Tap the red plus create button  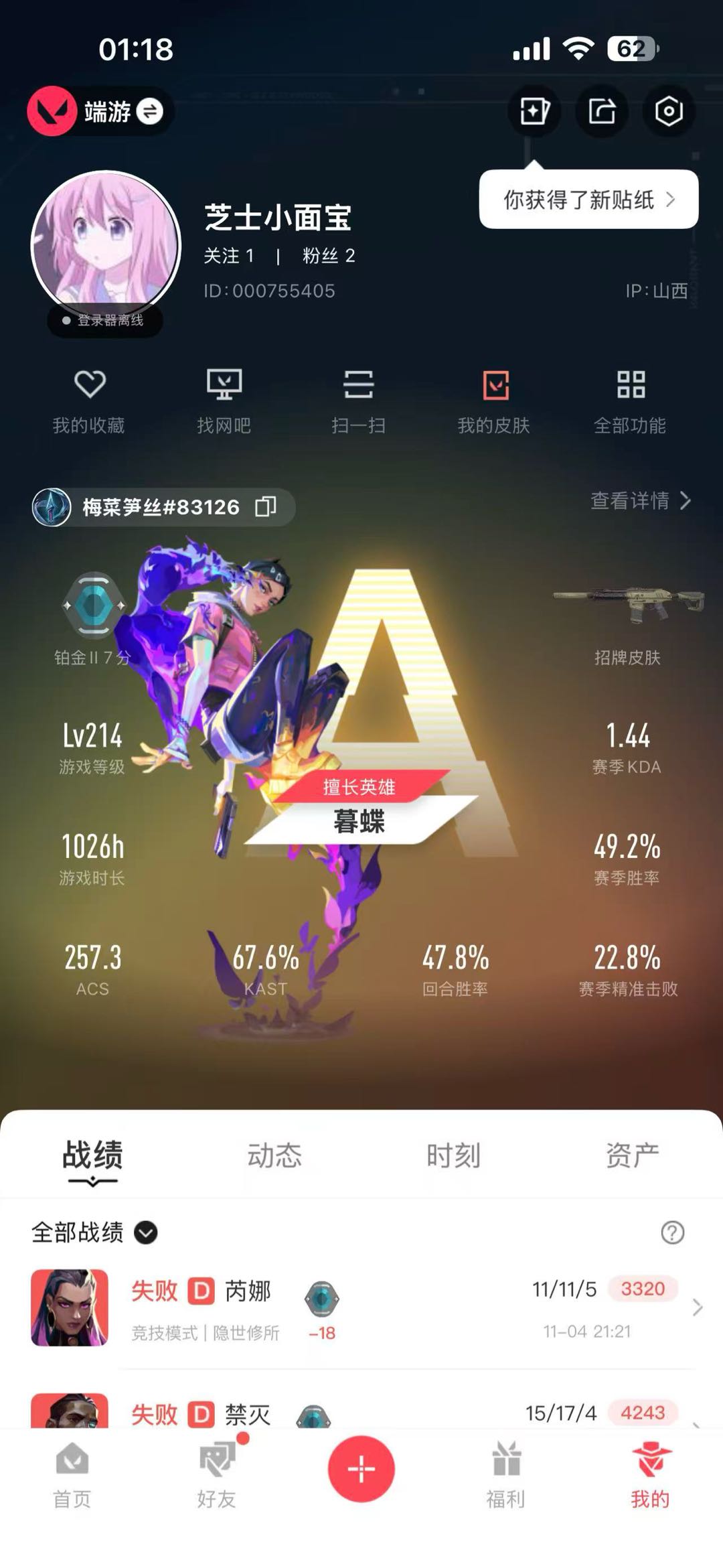(x=361, y=1469)
